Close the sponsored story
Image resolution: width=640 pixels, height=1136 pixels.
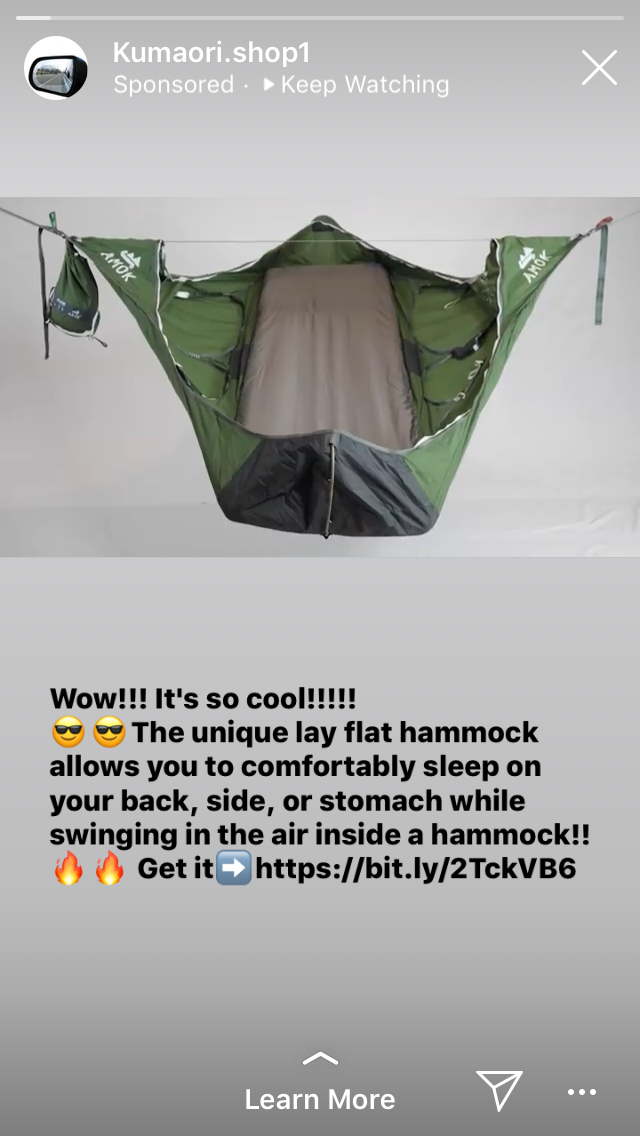tap(599, 68)
